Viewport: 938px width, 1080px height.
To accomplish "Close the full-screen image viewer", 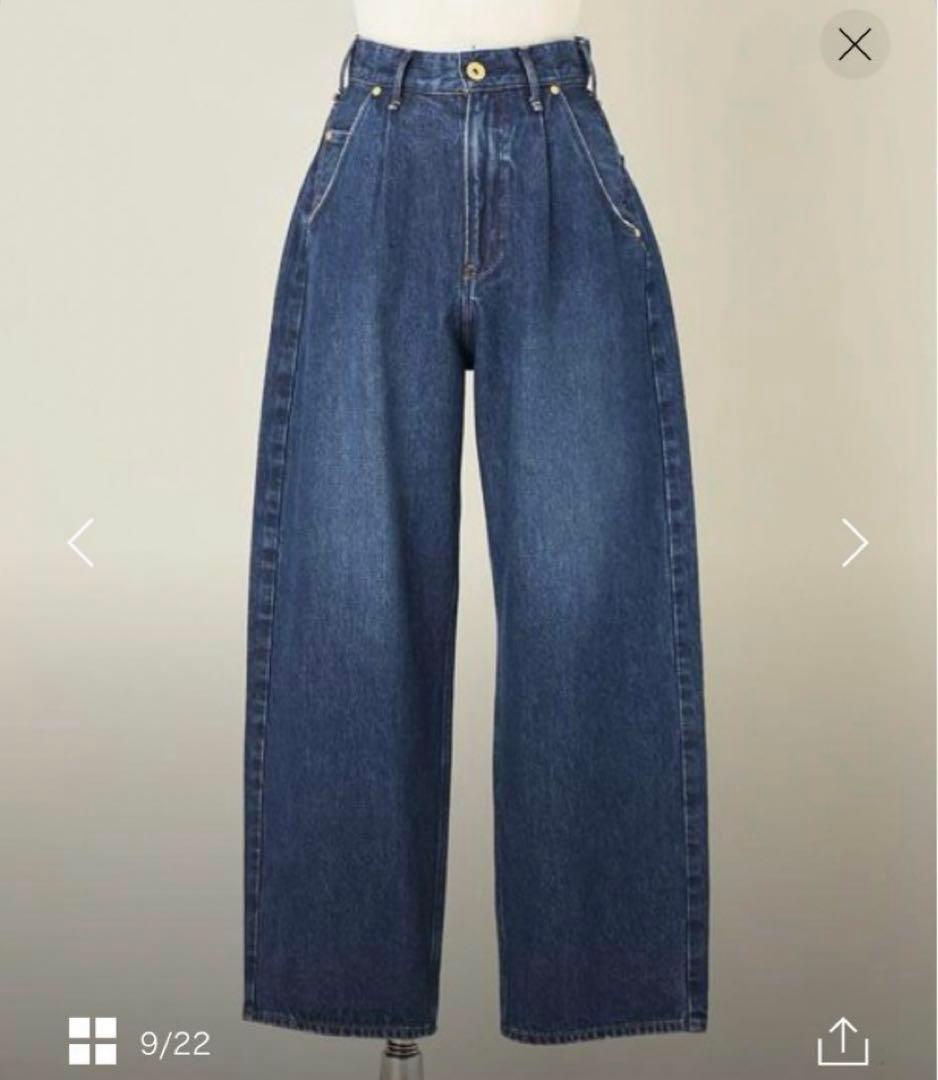I will coord(855,44).
